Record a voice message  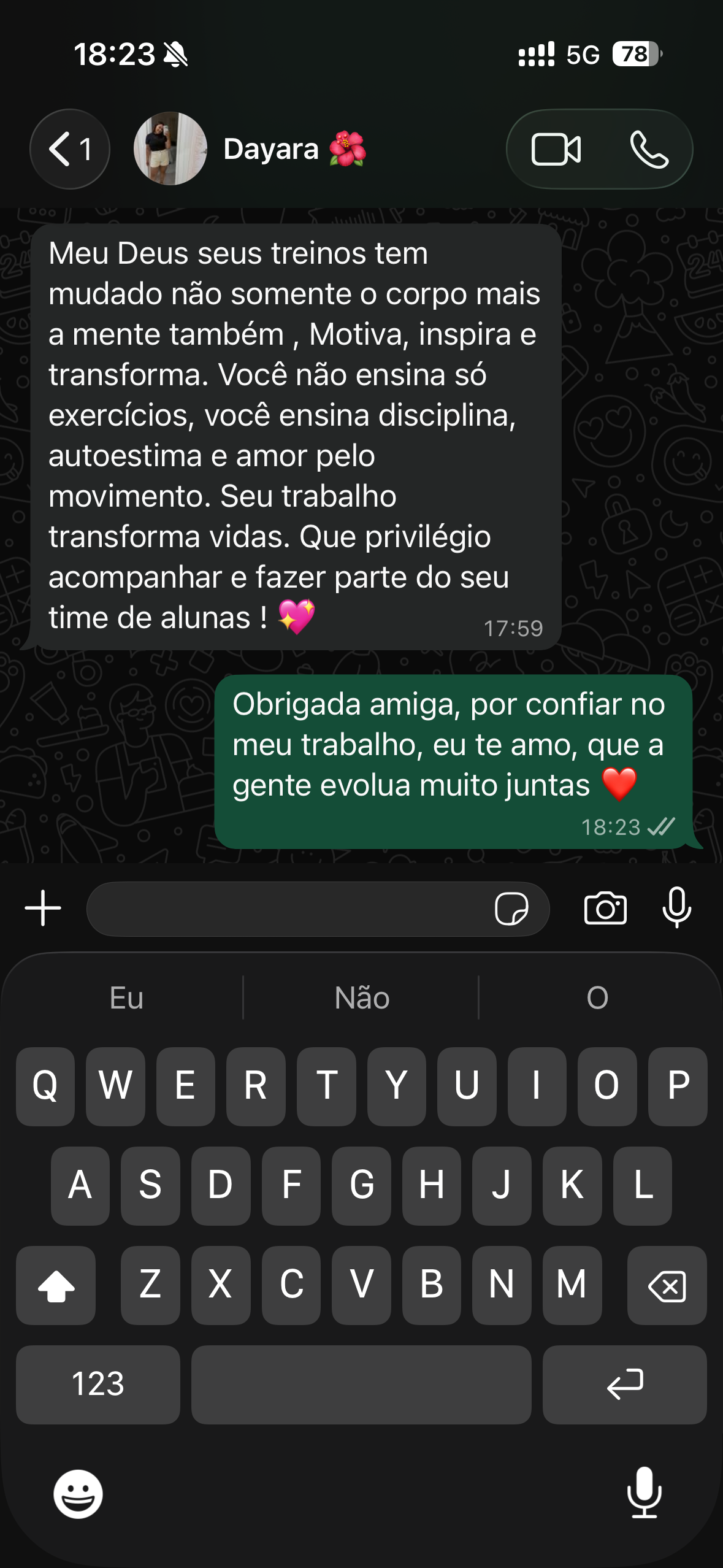(x=677, y=908)
